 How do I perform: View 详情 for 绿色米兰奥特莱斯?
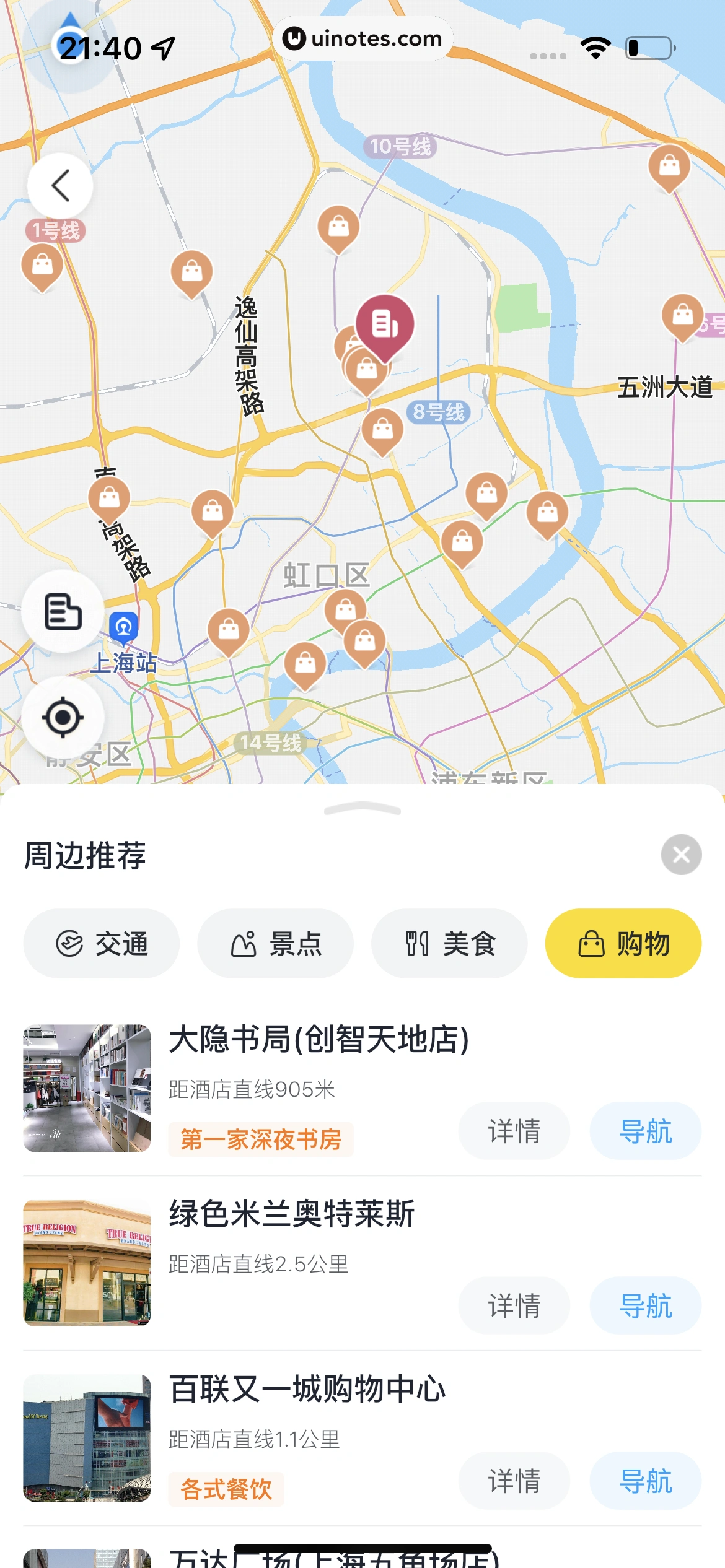pos(514,1305)
